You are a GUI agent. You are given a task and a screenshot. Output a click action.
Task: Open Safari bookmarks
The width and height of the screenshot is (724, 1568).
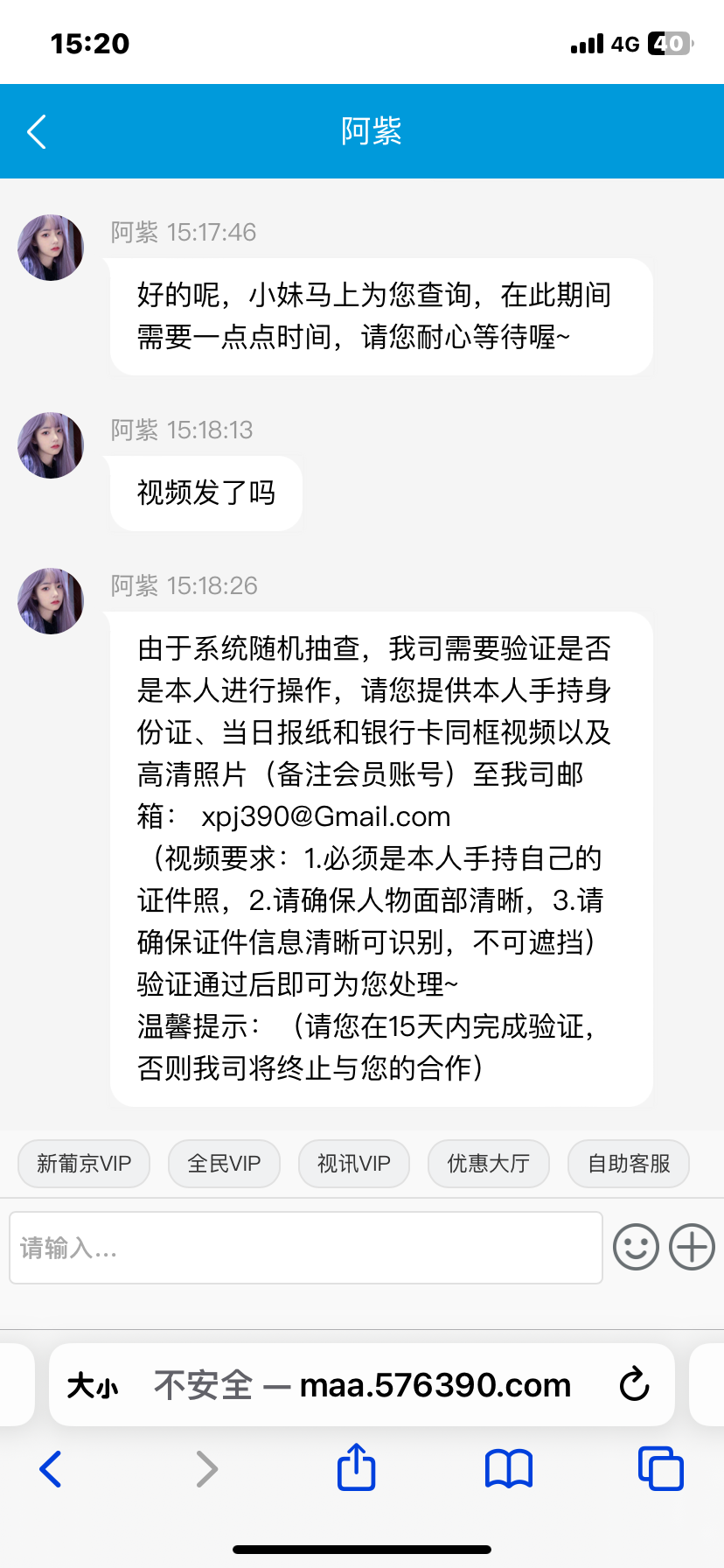click(x=508, y=1469)
